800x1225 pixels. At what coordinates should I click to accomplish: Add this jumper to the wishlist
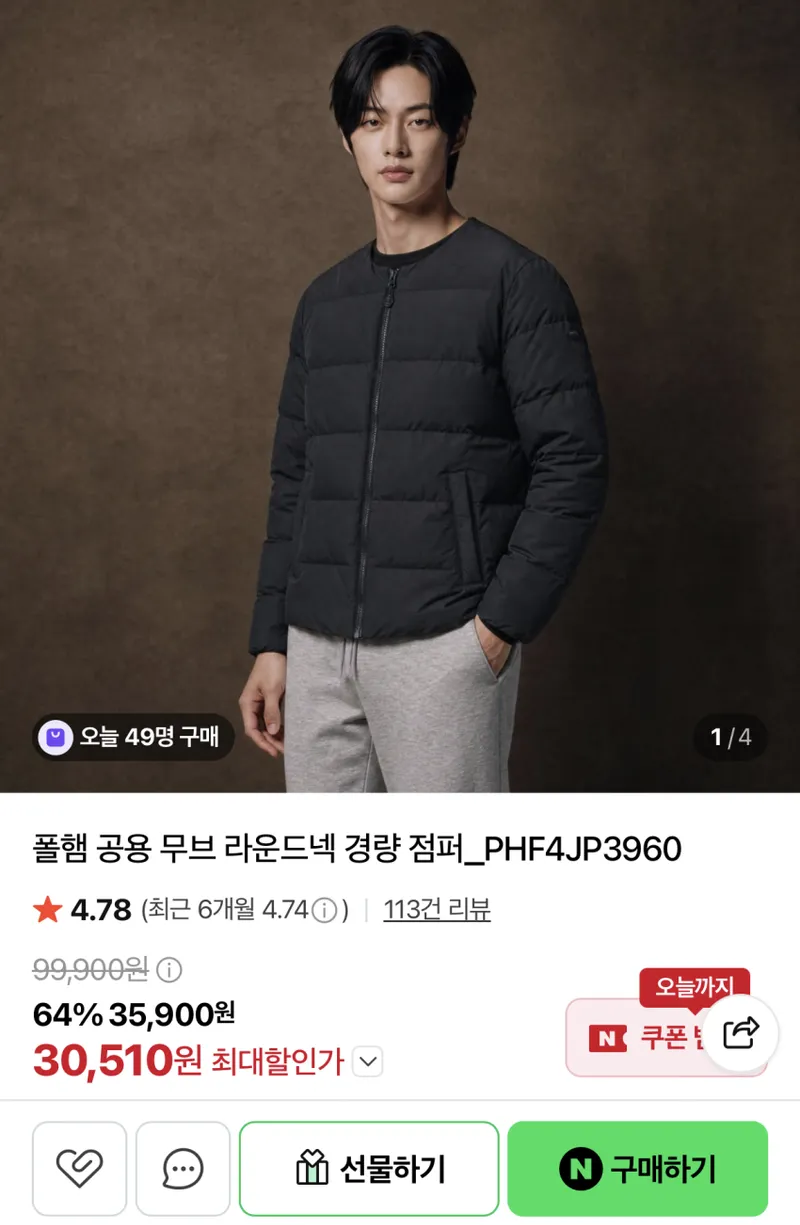tap(80, 1168)
